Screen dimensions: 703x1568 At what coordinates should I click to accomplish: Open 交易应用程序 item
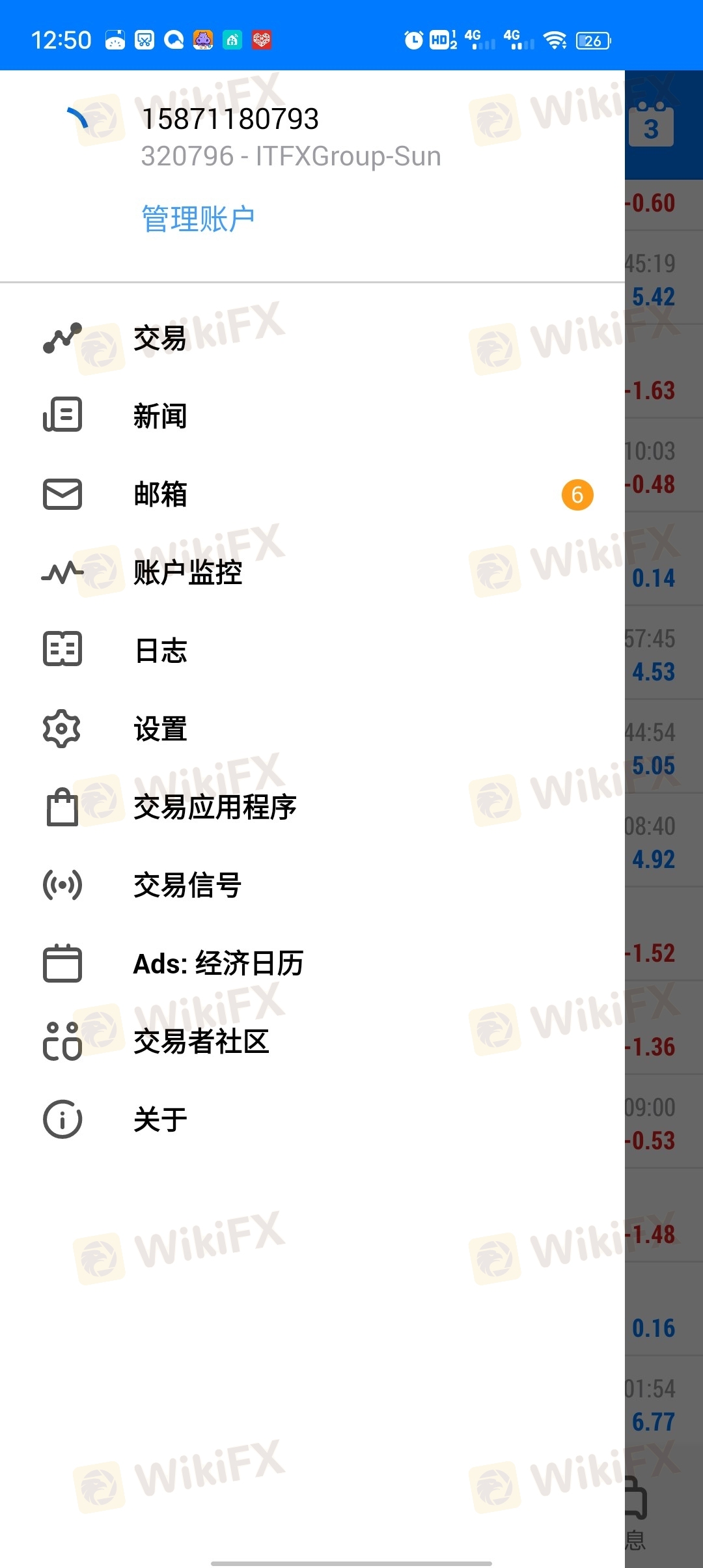[312, 807]
